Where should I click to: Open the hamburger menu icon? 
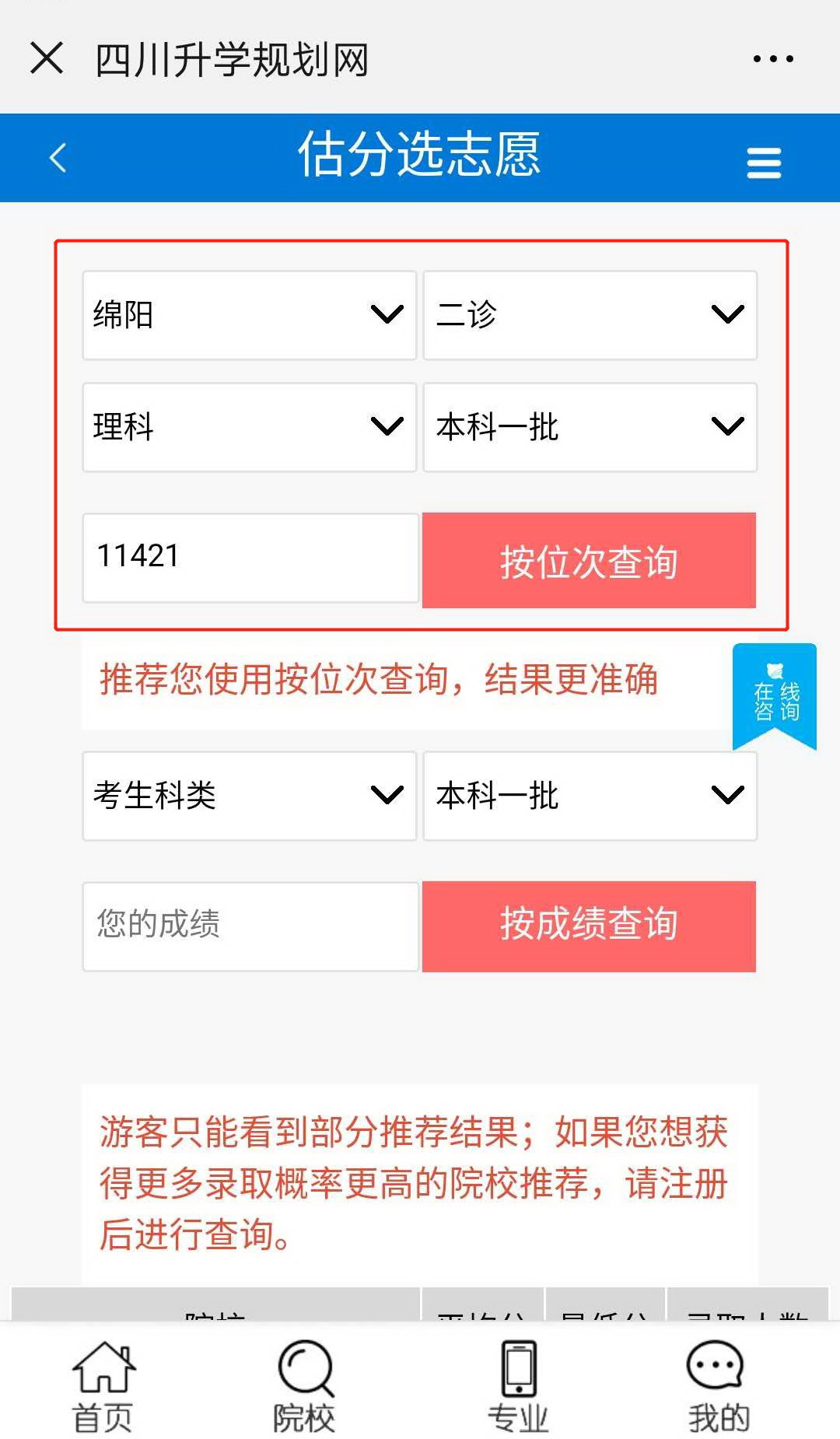coord(763,161)
